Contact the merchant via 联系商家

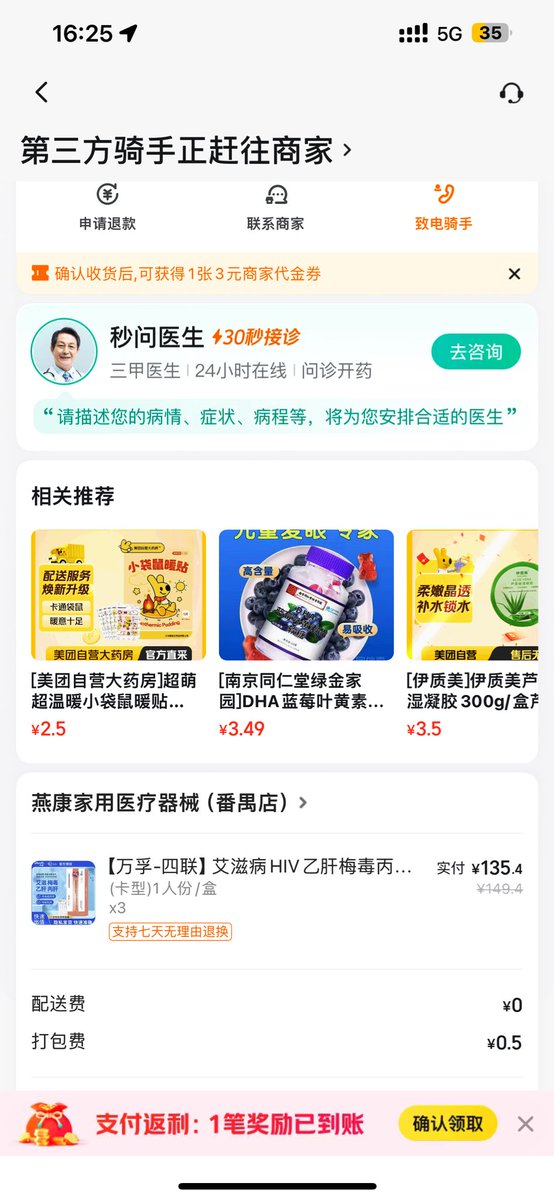pos(276,207)
